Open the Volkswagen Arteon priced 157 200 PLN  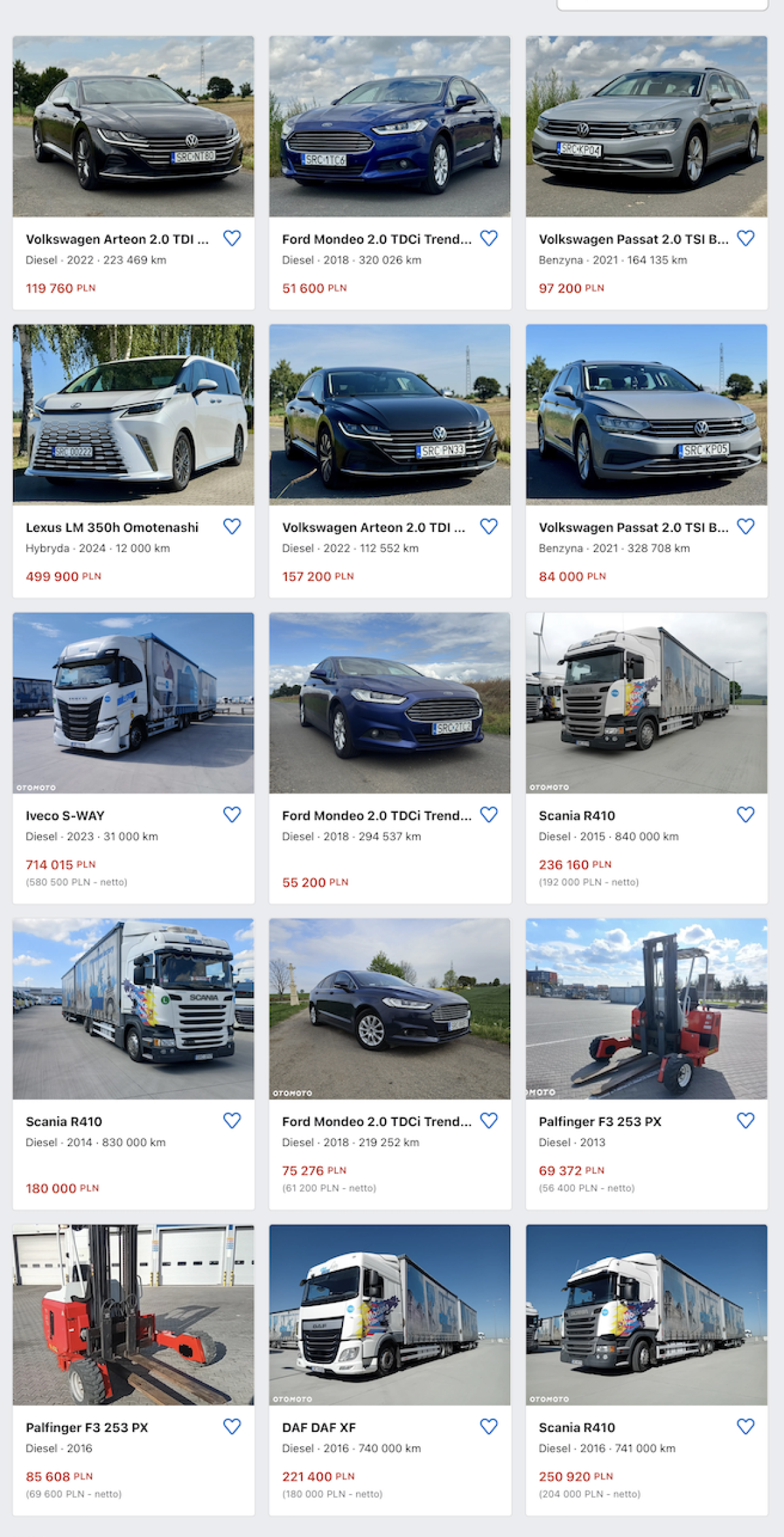click(373, 527)
